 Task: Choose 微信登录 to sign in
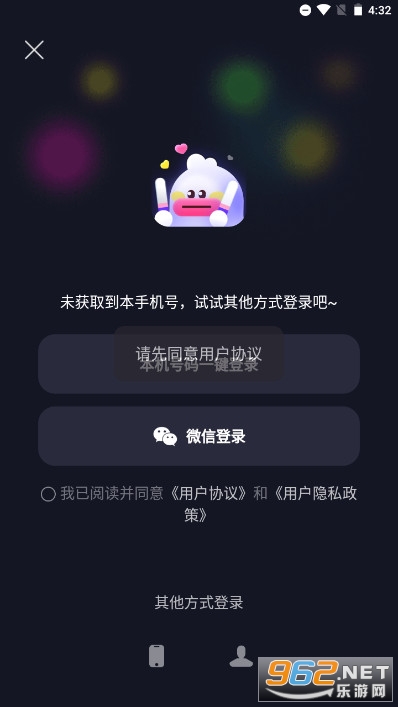[199, 436]
